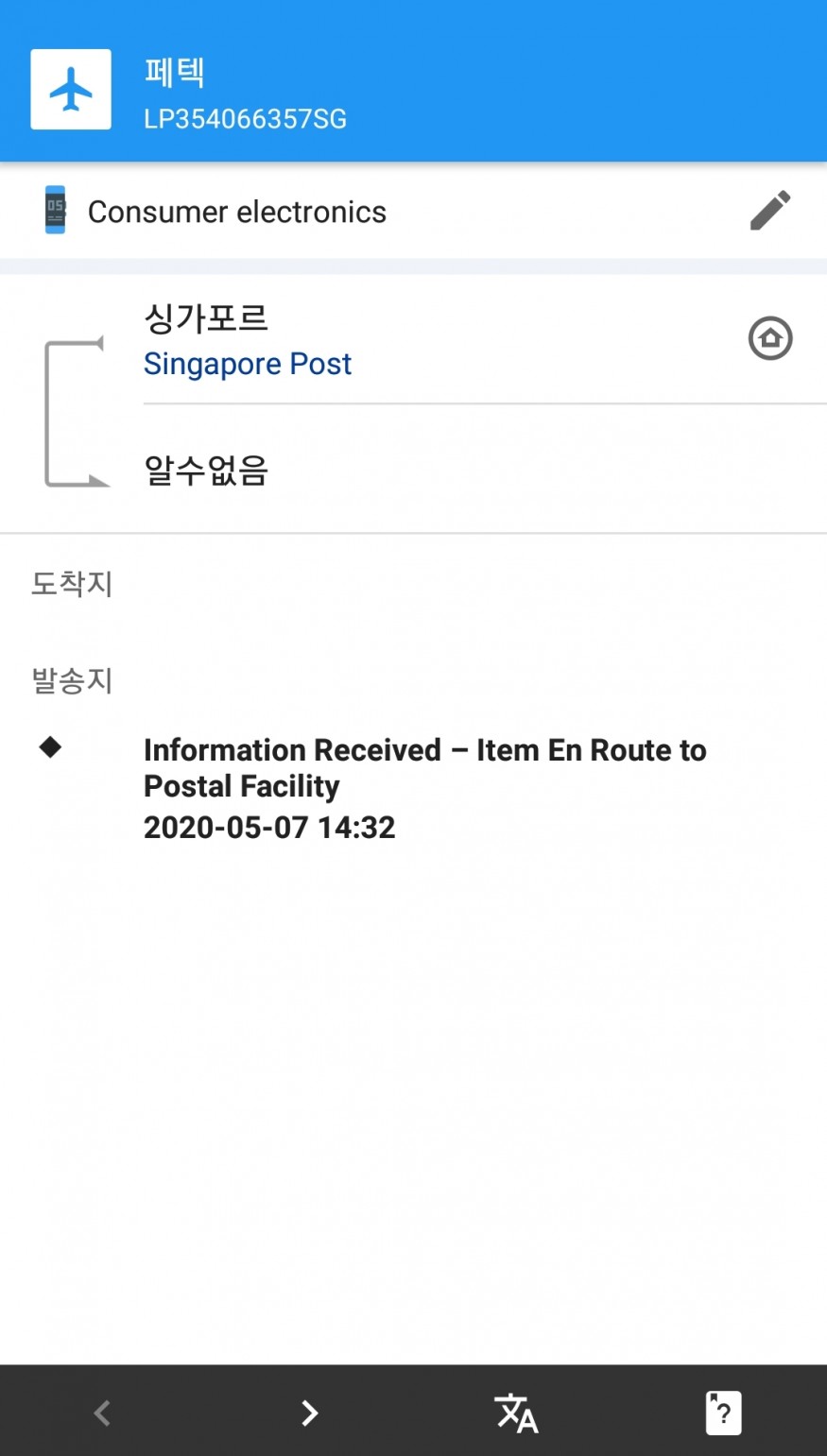Viewport: 827px width, 1456px height.
Task: Go to the previous parcel arrow
Action: click(102, 1413)
